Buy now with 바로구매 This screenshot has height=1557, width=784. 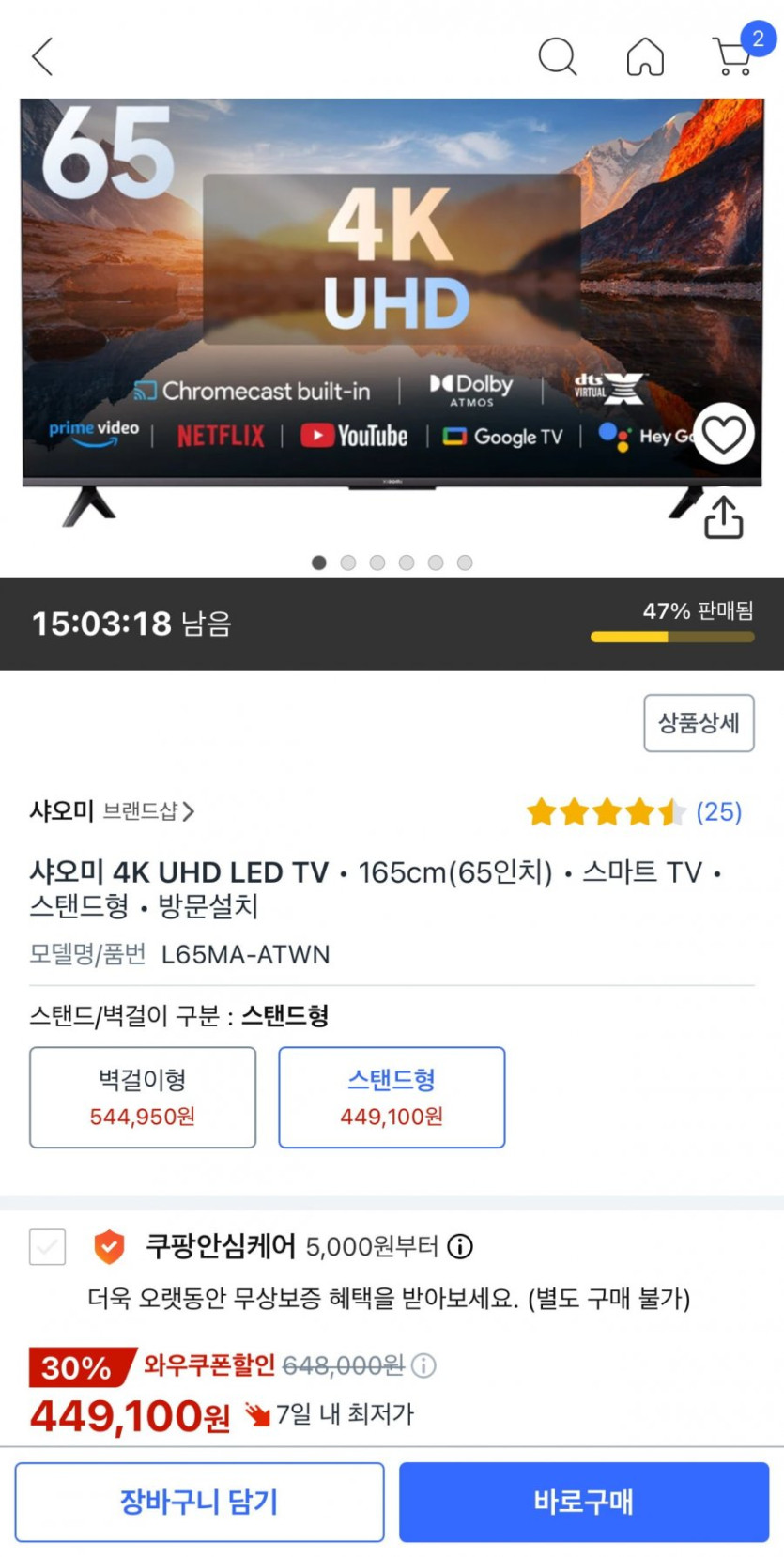click(583, 1502)
